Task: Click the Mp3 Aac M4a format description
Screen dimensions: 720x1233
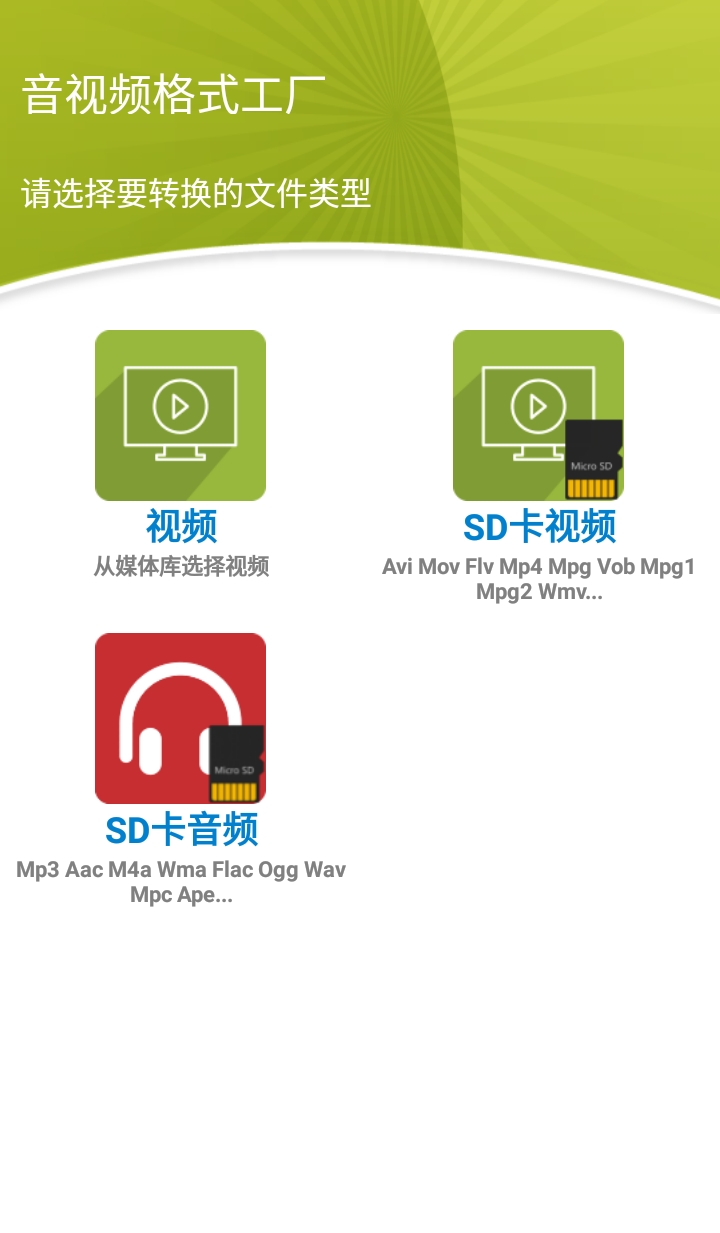Action: (x=183, y=870)
